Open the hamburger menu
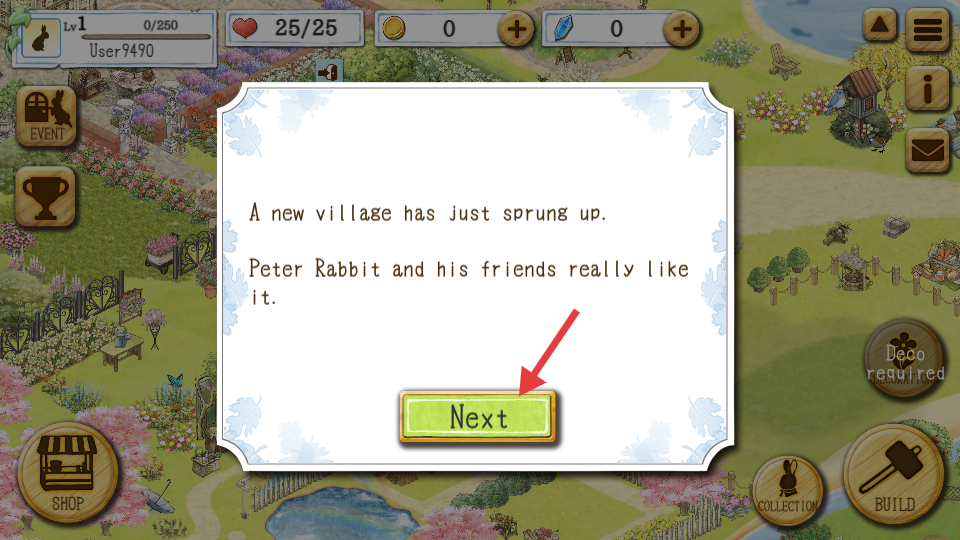Viewport: 960px width, 540px height. (x=927, y=30)
